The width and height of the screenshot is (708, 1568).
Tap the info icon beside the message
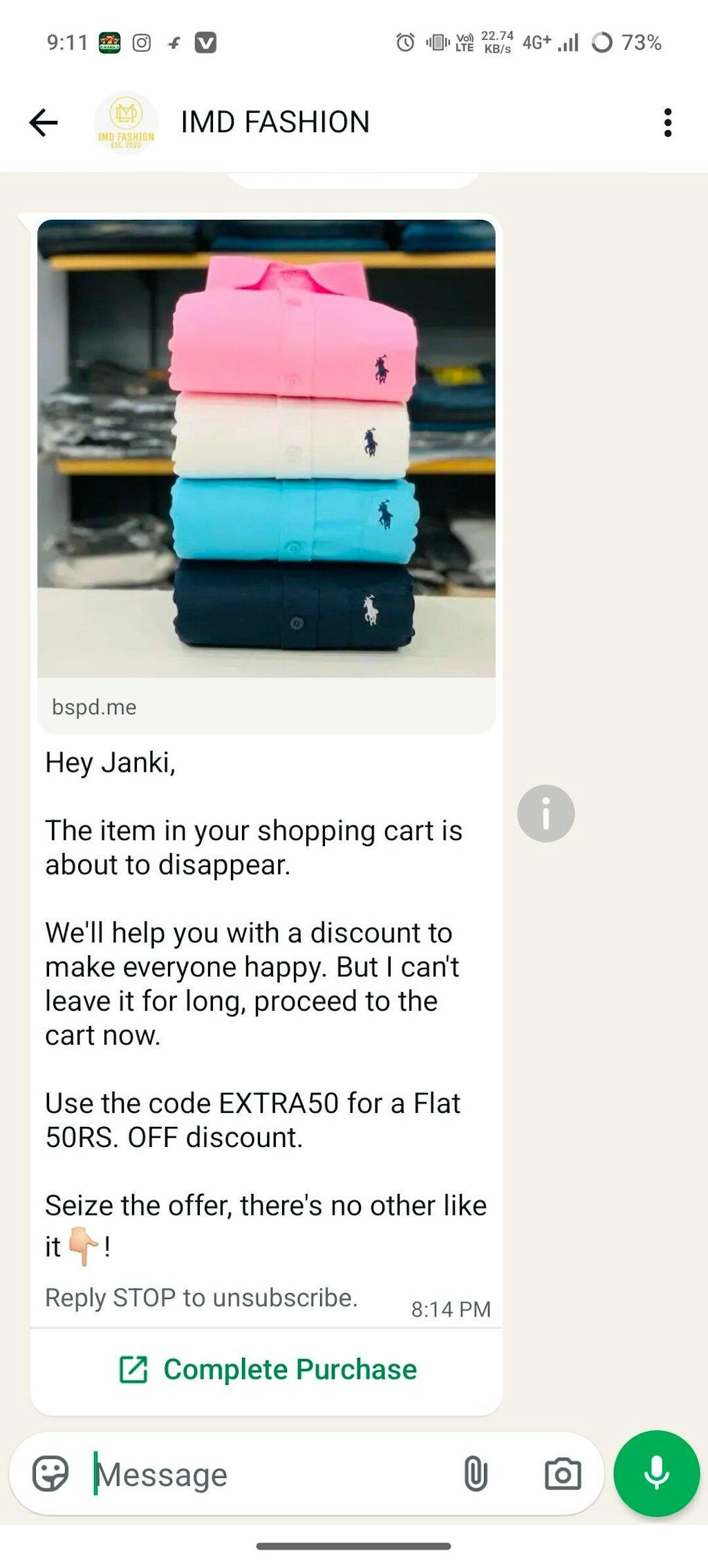point(546,814)
